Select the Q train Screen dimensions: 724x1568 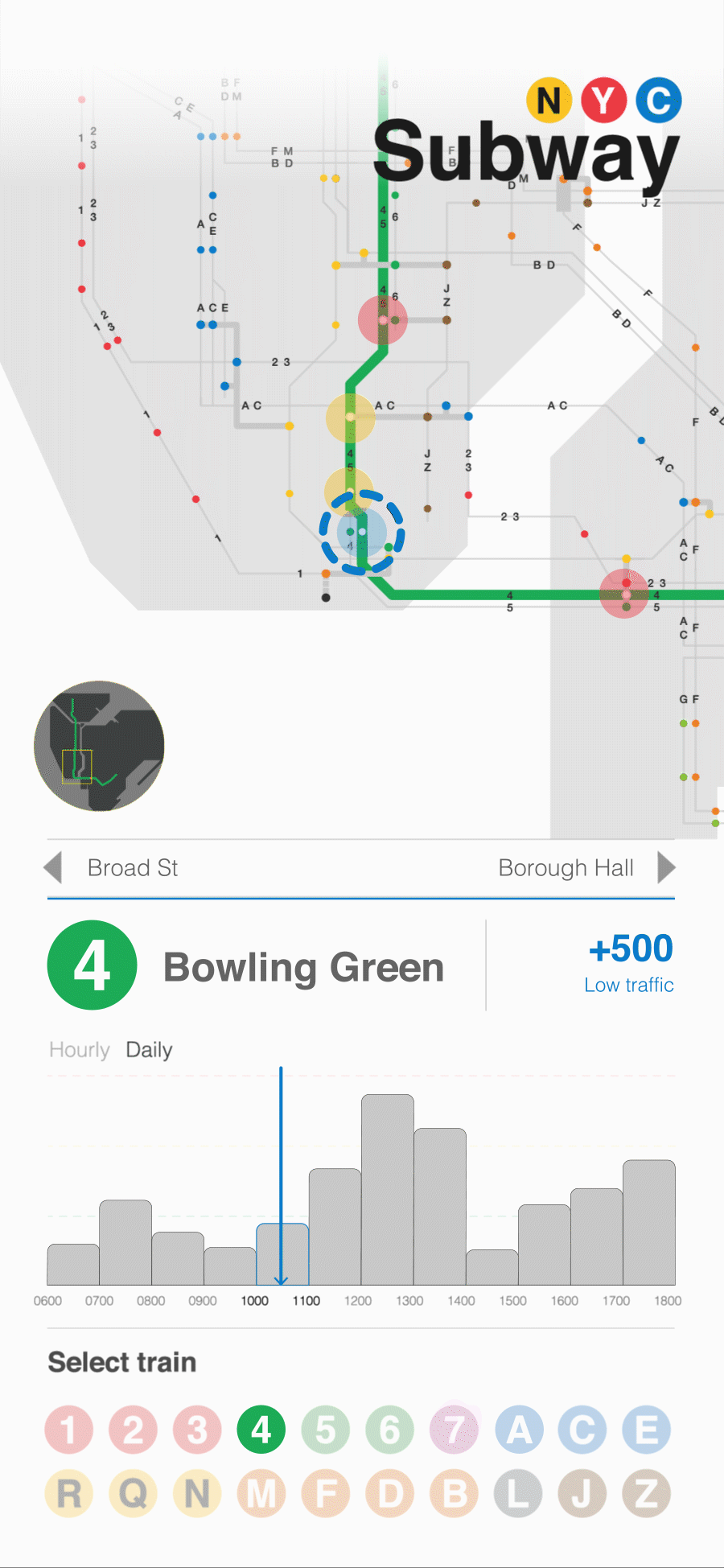tap(133, 1494)
